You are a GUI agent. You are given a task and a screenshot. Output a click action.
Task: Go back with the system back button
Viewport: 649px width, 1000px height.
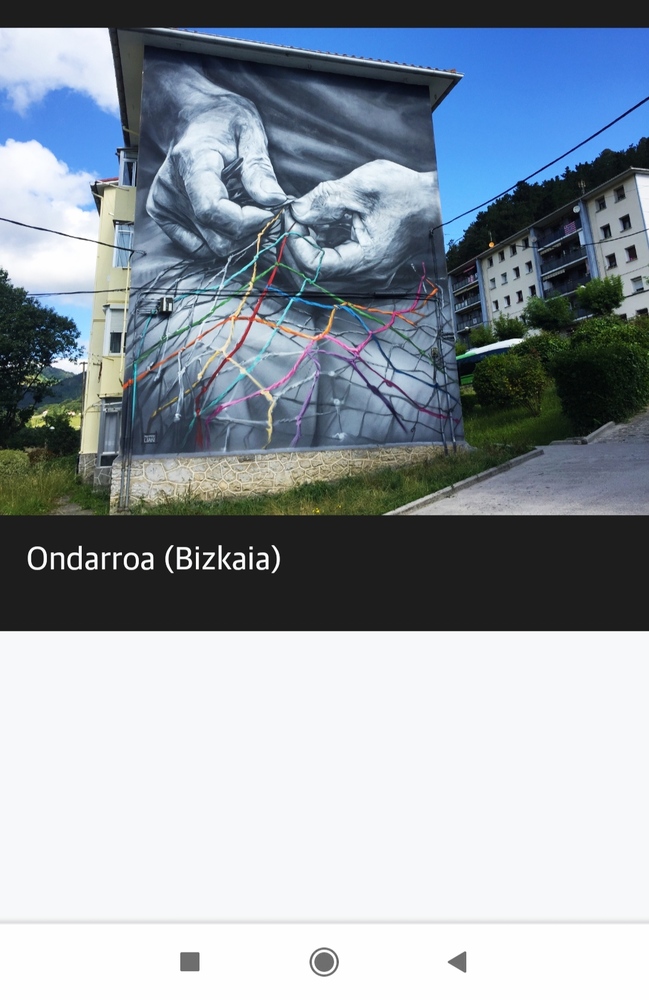(x=457, y=962)
